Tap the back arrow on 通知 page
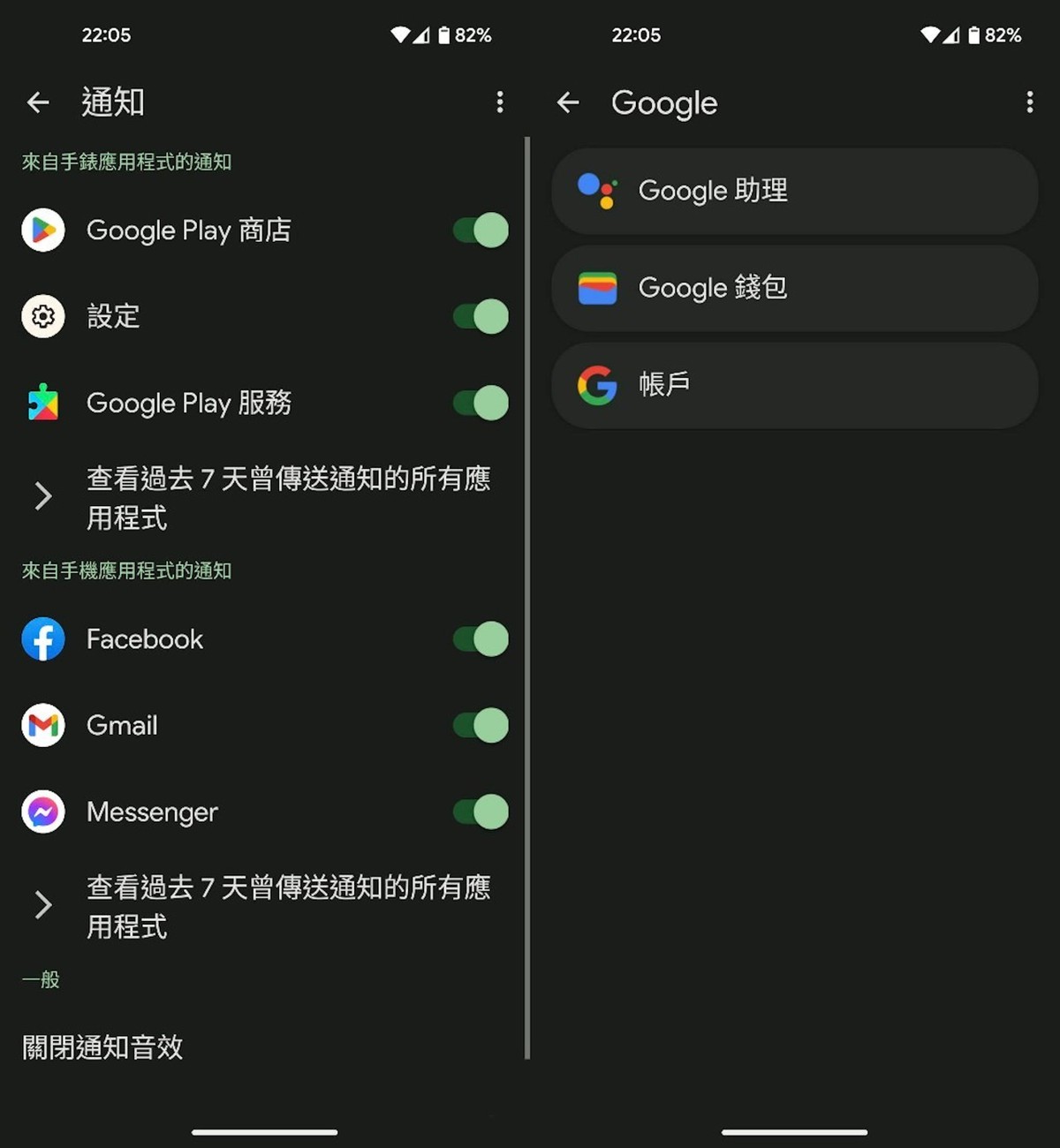Screen dimensions: 1060x1148 38,102
